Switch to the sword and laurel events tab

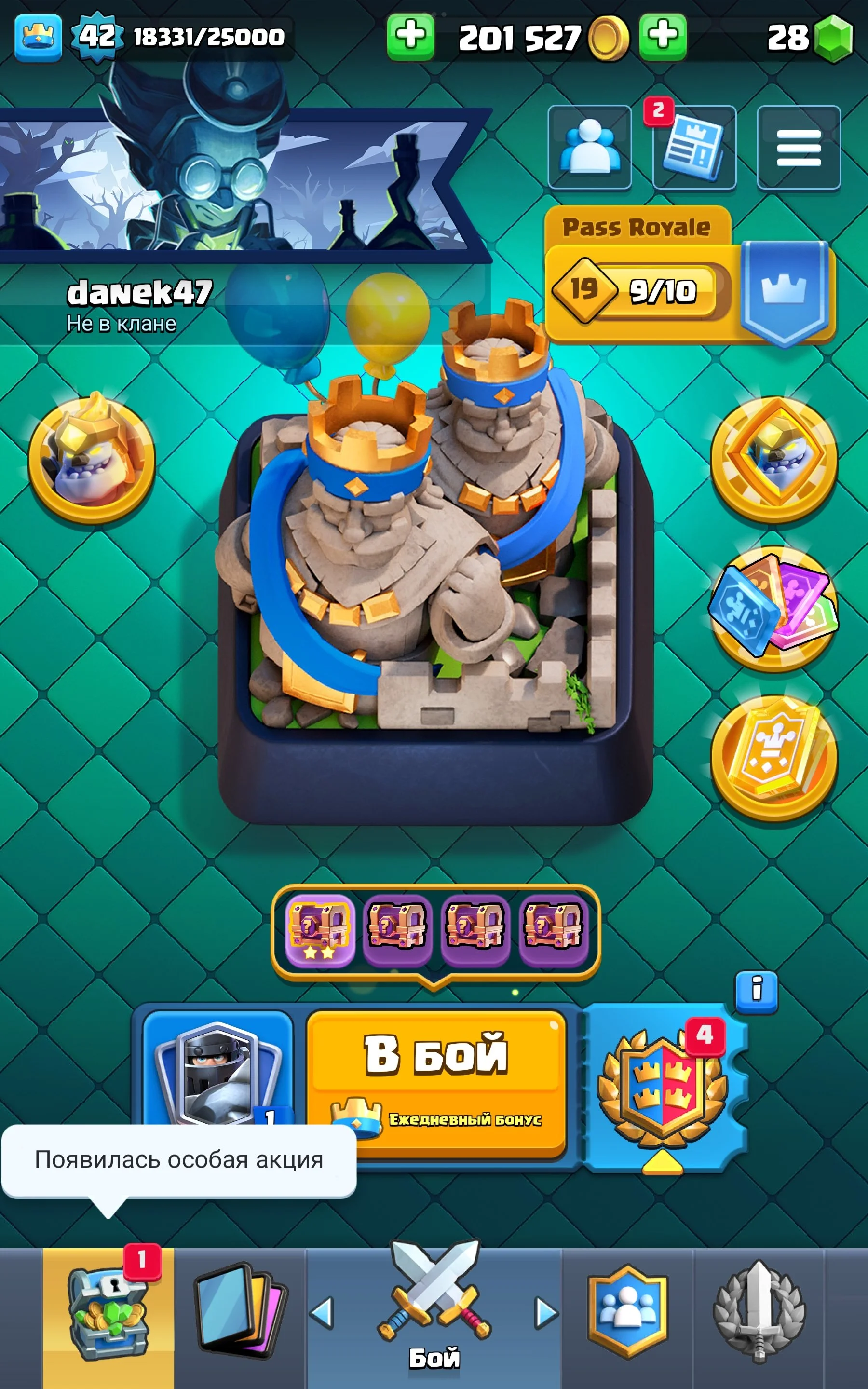click(759, 1313)
